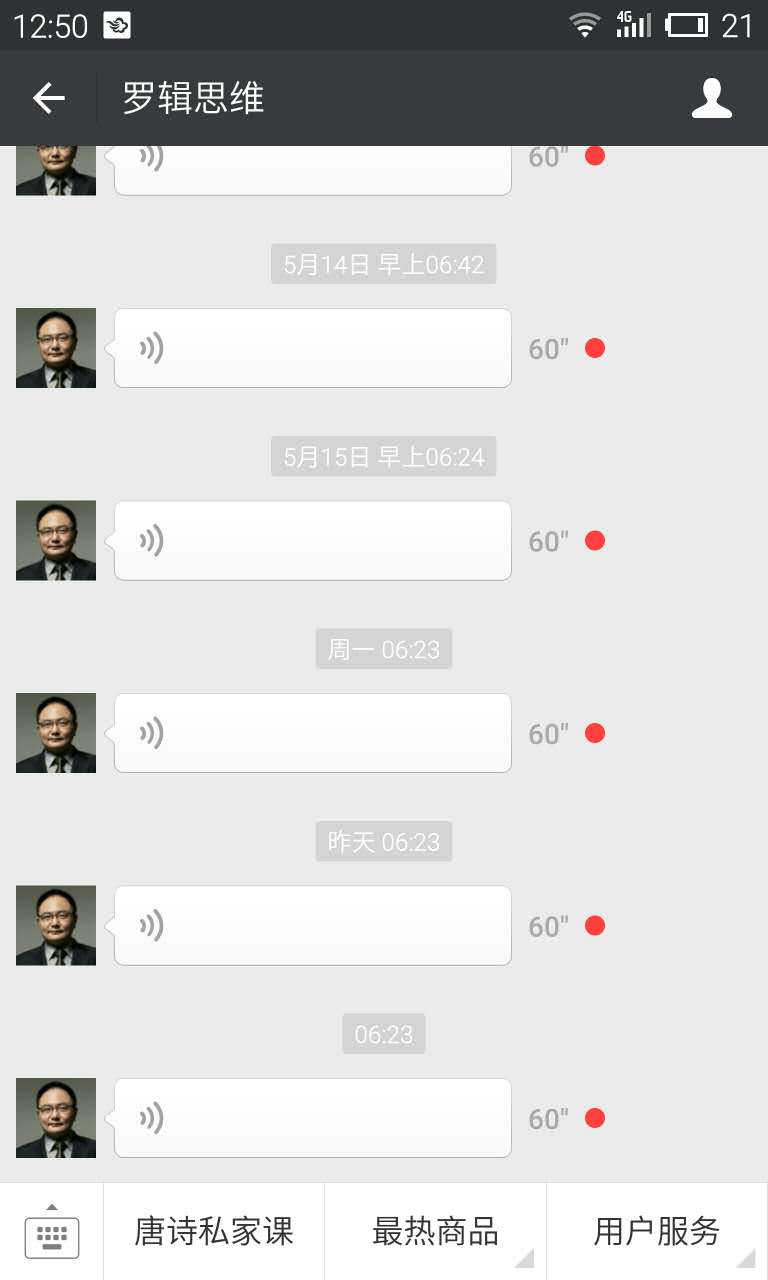Screen dimensions: 768x1280
Task: Go back using the arrow icon
Action: [x=48, y=98]
